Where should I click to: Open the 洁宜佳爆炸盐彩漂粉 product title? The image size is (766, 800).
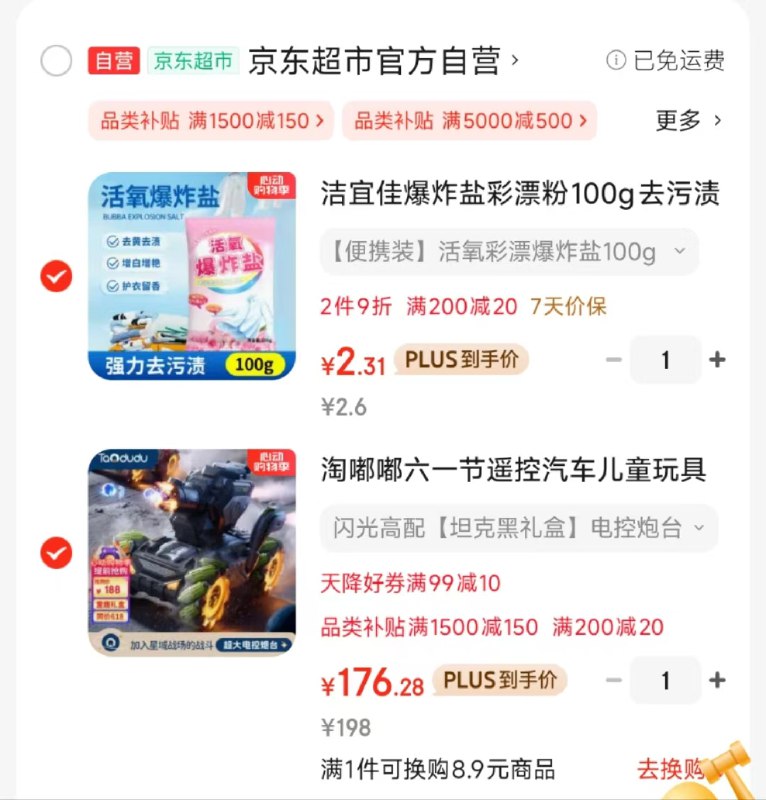coord(520,193)
